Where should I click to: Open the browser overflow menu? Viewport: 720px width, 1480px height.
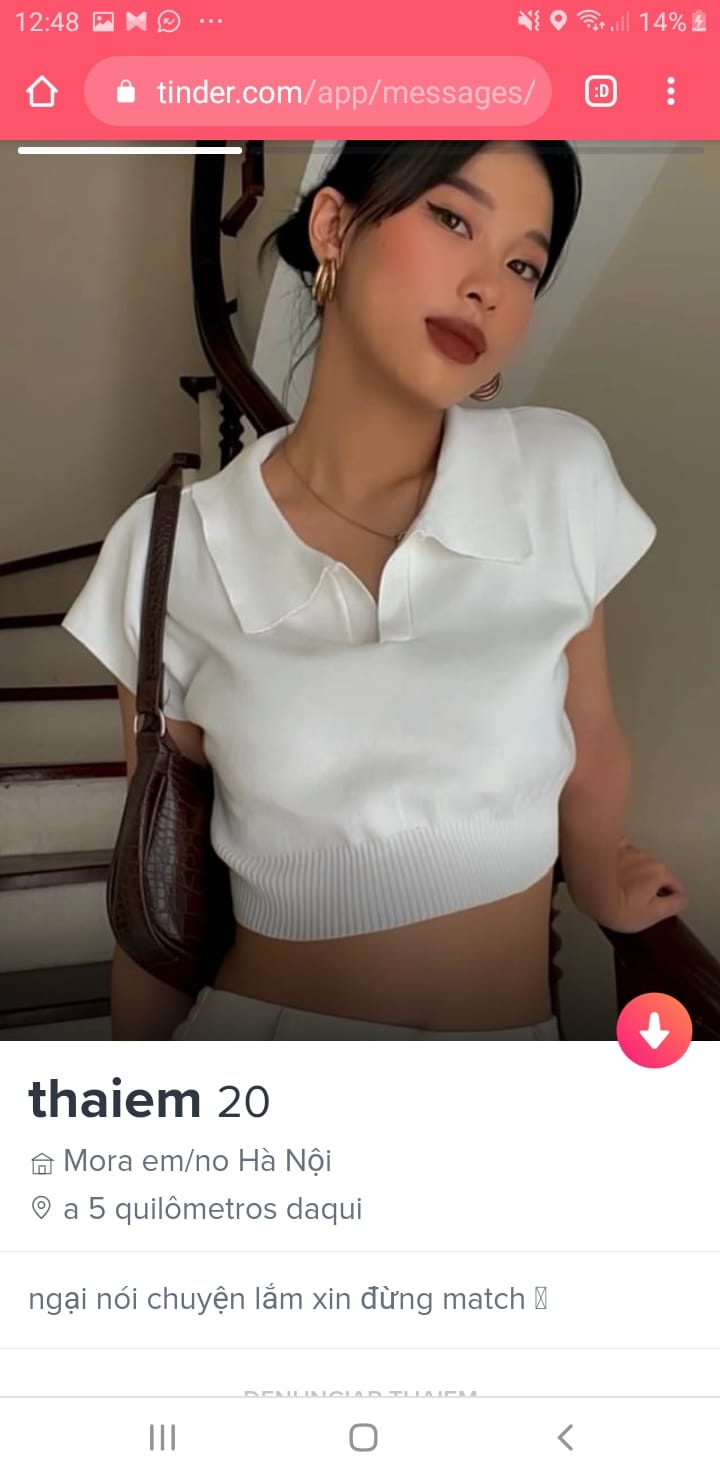670,92
